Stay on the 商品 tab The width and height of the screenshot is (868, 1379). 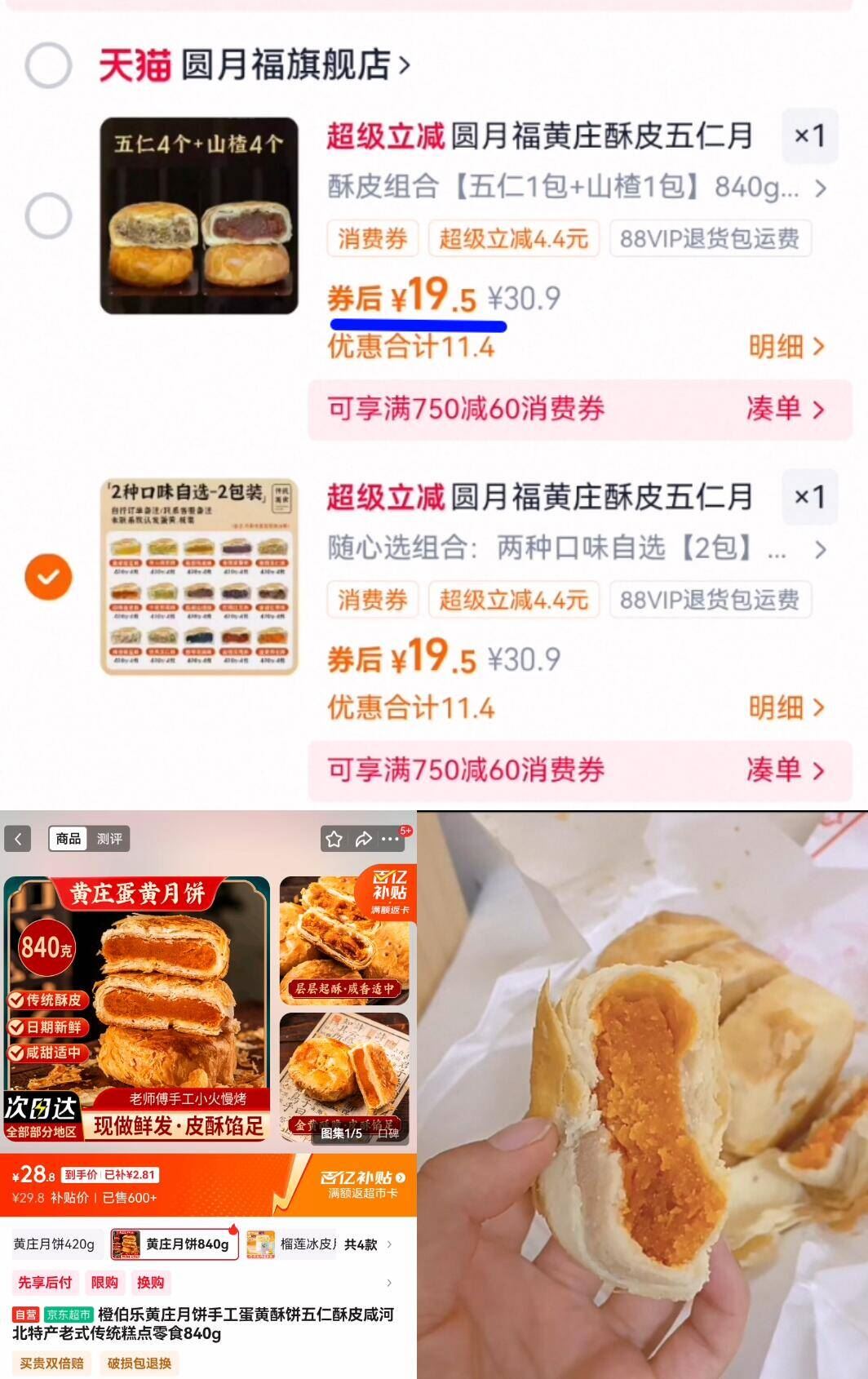coord(69,838)
